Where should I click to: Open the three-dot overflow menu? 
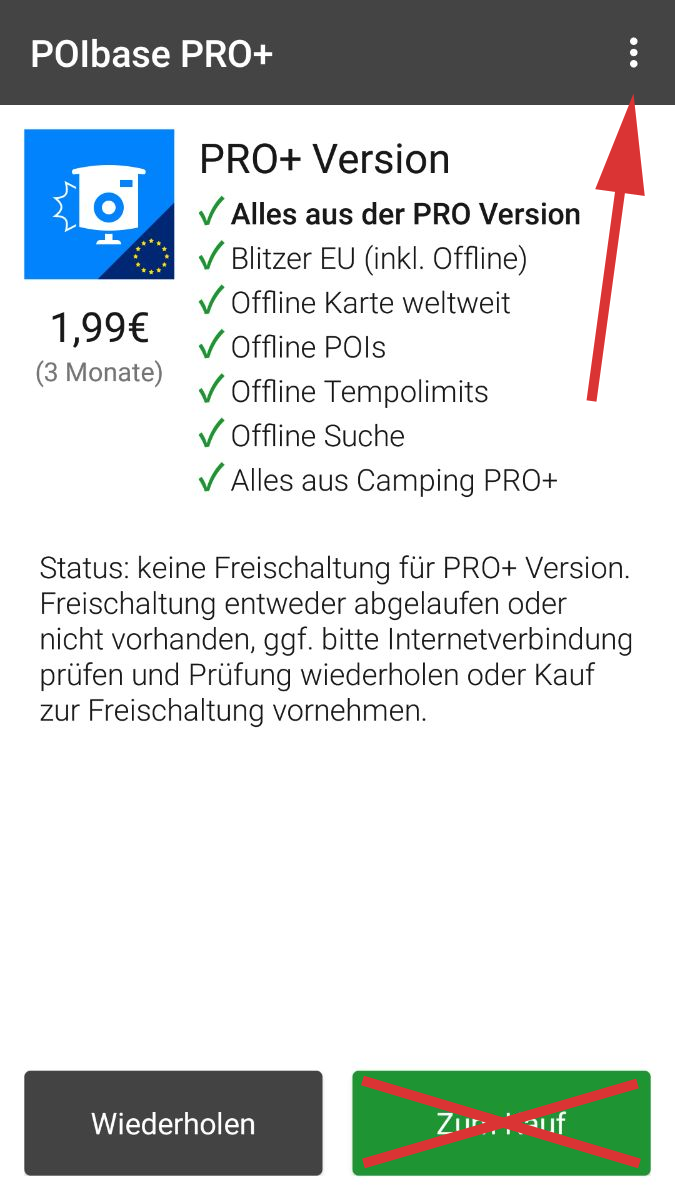click(x=633, y=53)
